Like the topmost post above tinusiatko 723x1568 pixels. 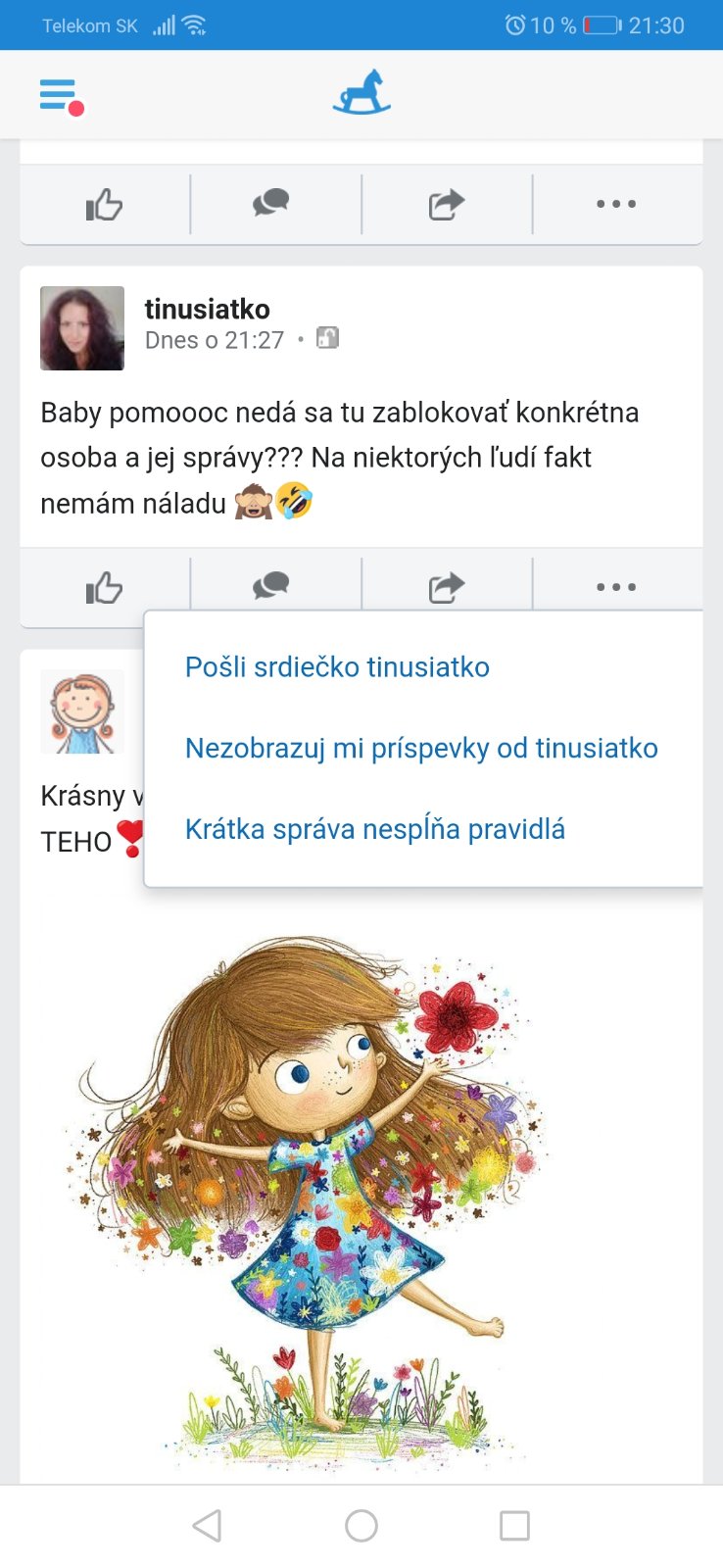pyautogui.click(x=104, y=205)
